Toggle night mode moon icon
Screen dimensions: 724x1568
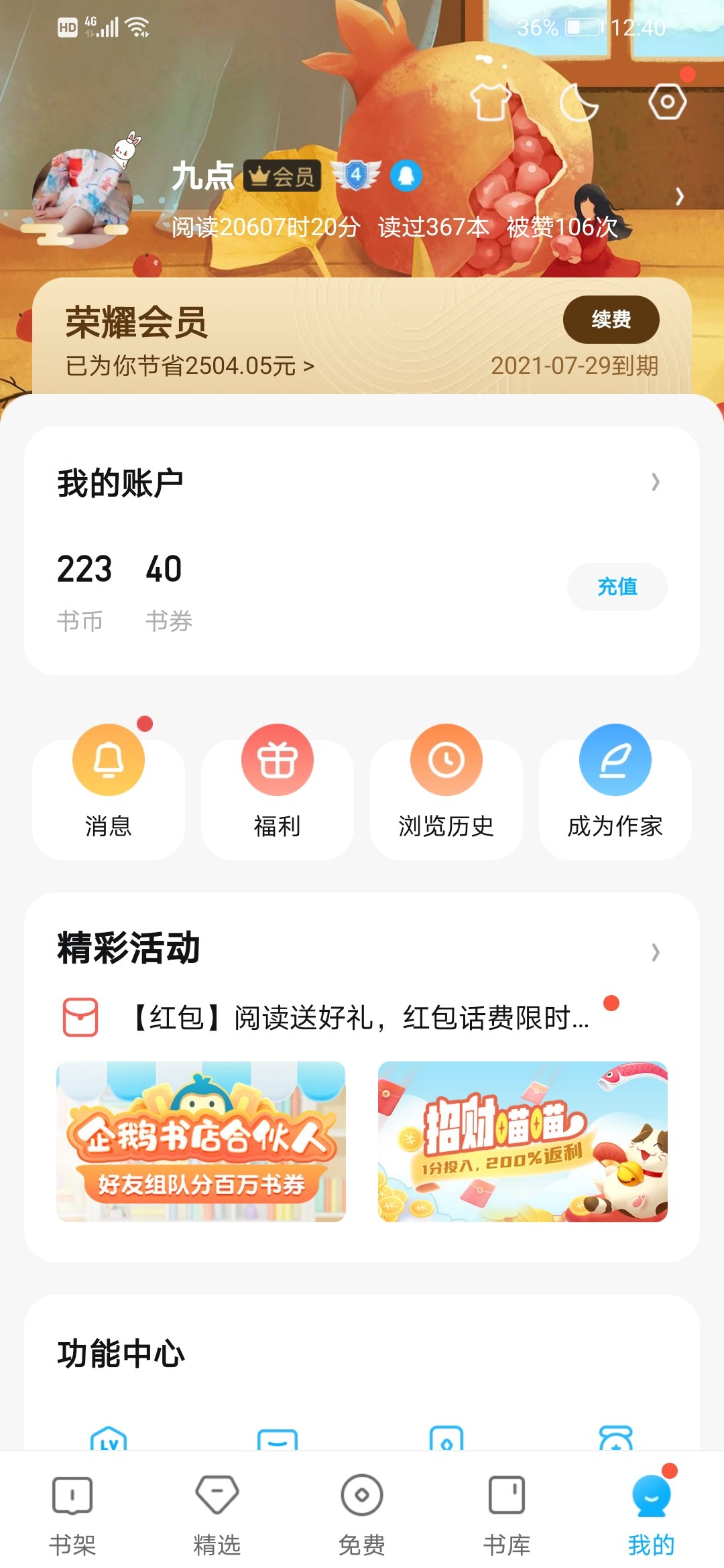pyautogui.click(x=578, y=103)
